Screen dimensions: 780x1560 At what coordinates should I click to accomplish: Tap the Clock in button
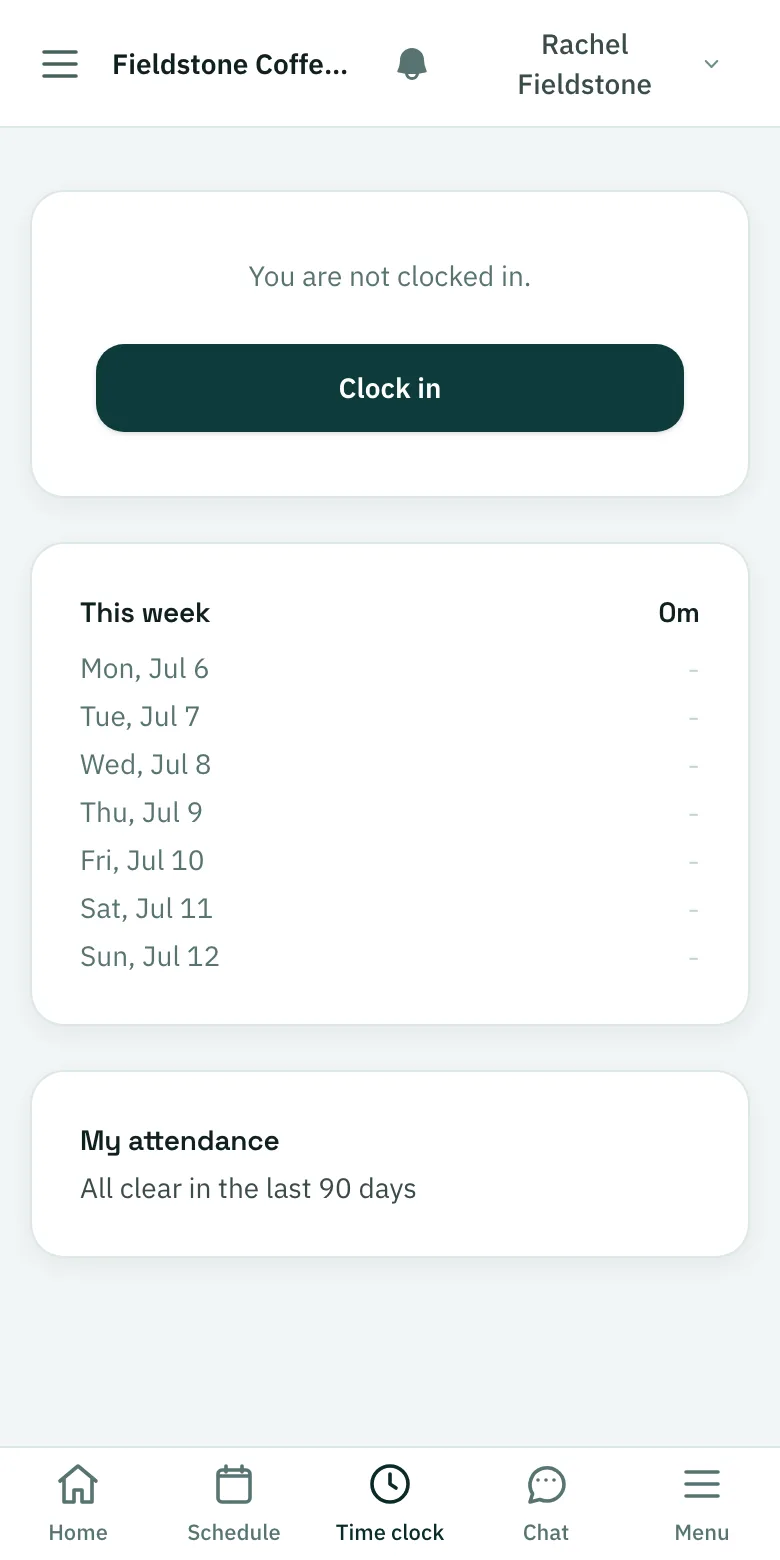[390, 388]
